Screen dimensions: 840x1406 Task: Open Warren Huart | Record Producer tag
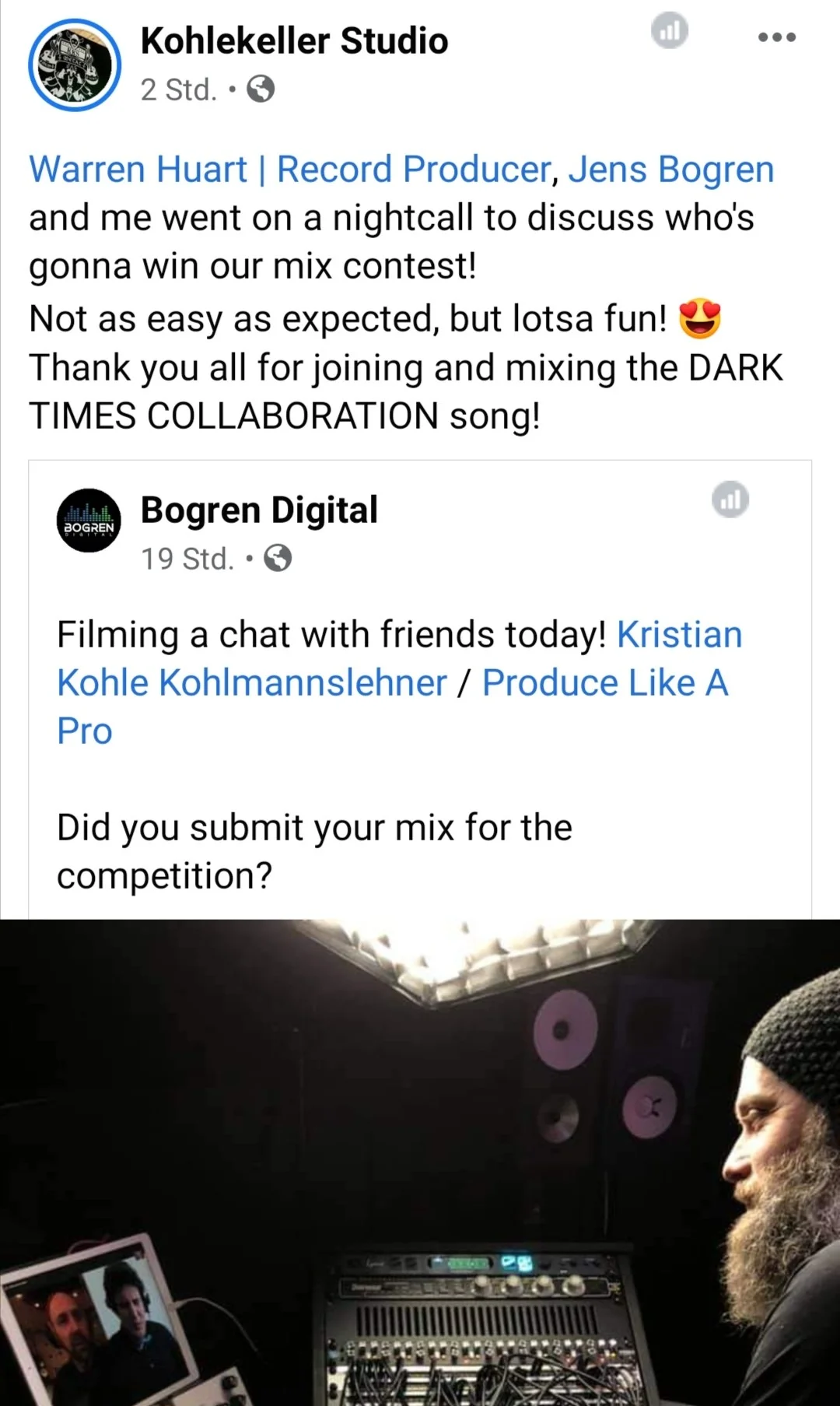point(290,169)
